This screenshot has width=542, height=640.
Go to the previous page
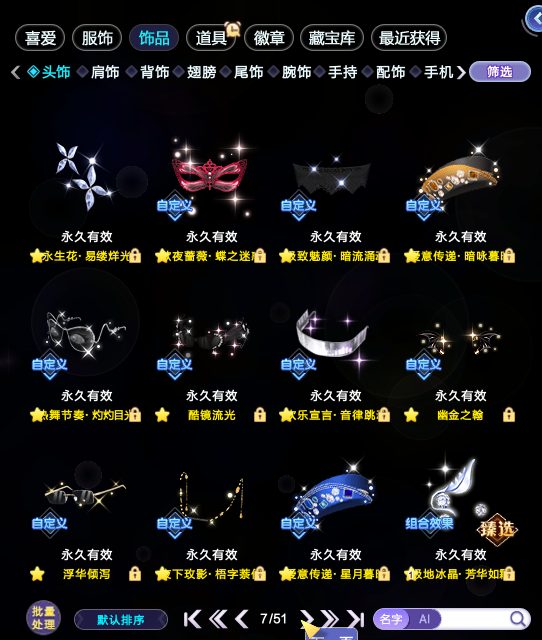242,619
